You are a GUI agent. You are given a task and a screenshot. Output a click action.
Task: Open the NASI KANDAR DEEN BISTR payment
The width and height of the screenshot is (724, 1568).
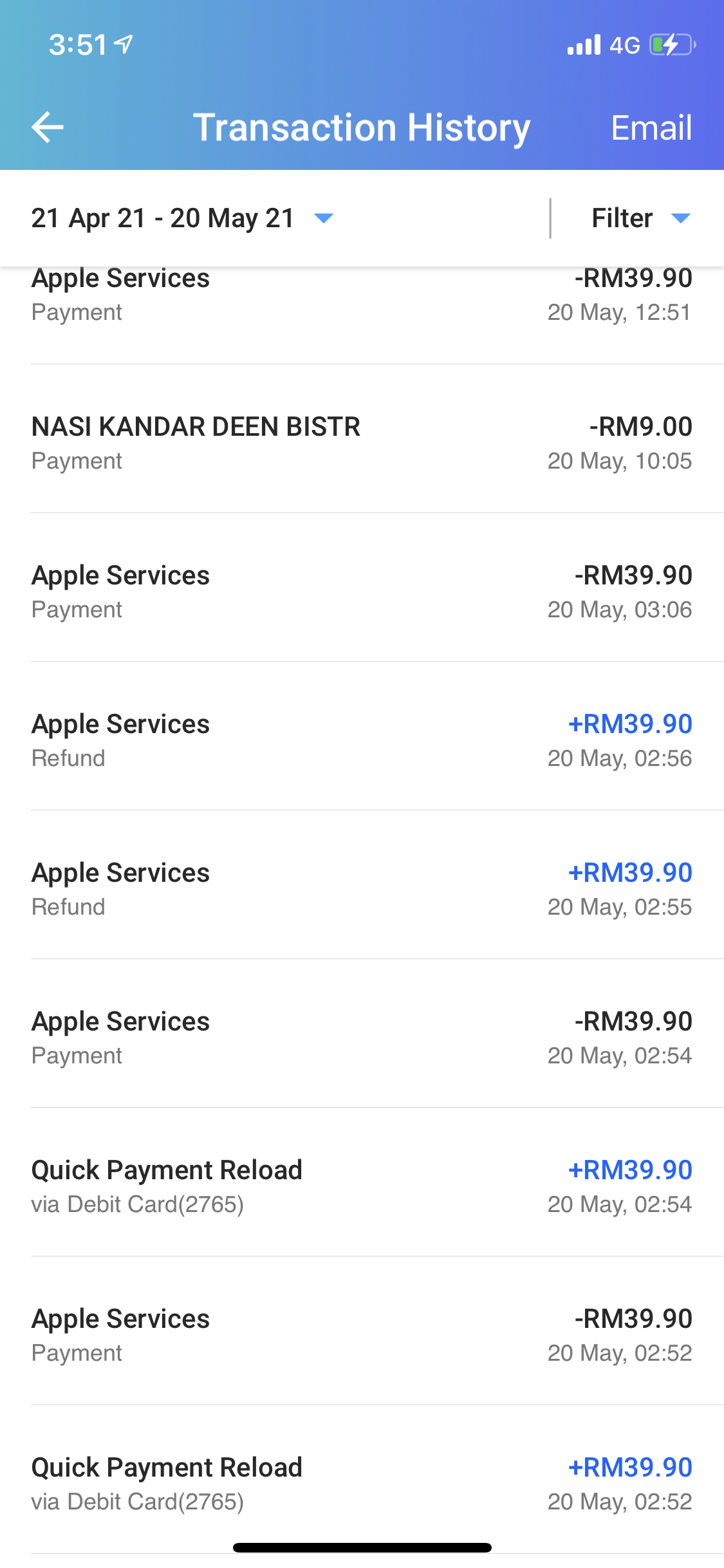coord(362,443)
